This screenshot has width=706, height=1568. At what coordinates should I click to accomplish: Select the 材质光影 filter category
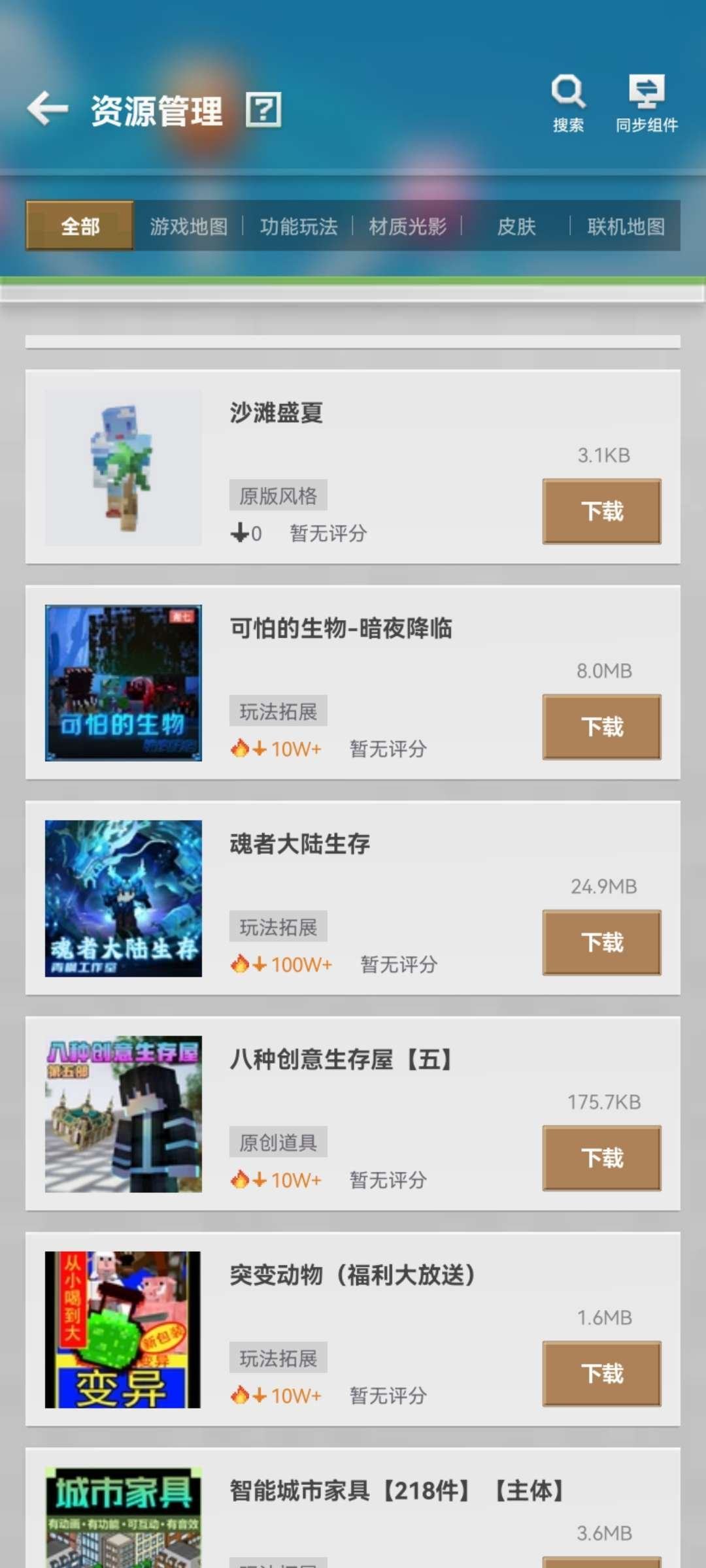[407, 227]
